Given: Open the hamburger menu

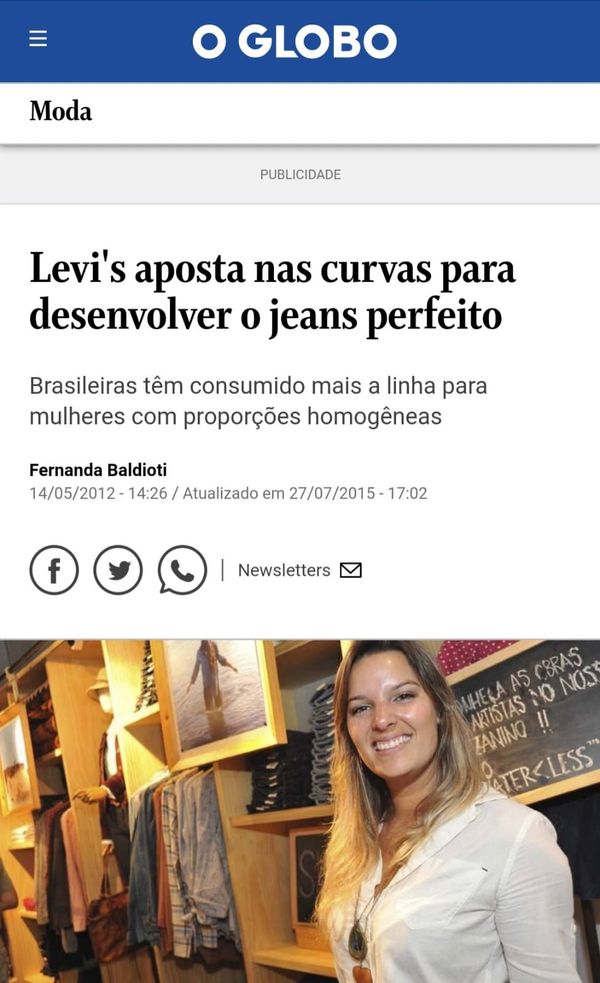Looking at the screenshot, I should [38, 39].
